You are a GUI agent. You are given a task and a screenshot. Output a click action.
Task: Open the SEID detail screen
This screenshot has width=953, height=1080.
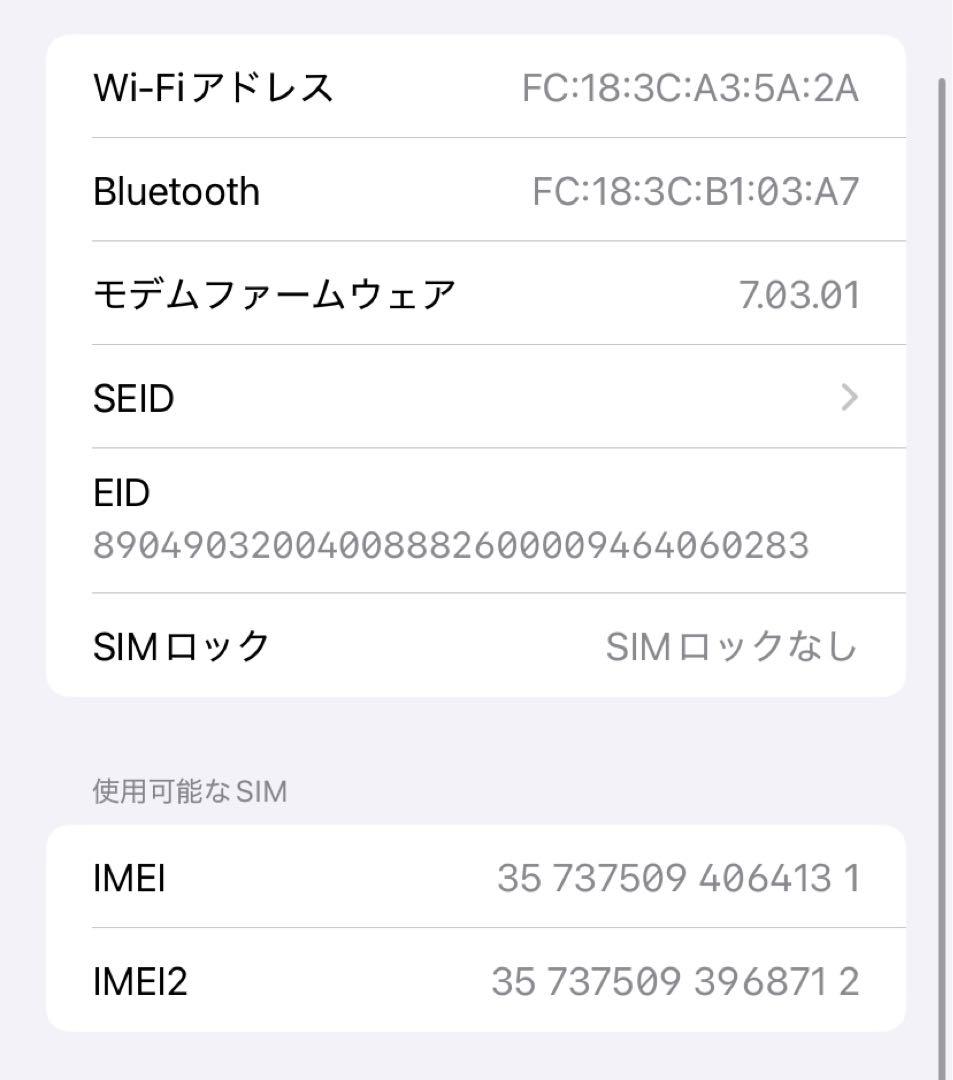coord(476,397)
